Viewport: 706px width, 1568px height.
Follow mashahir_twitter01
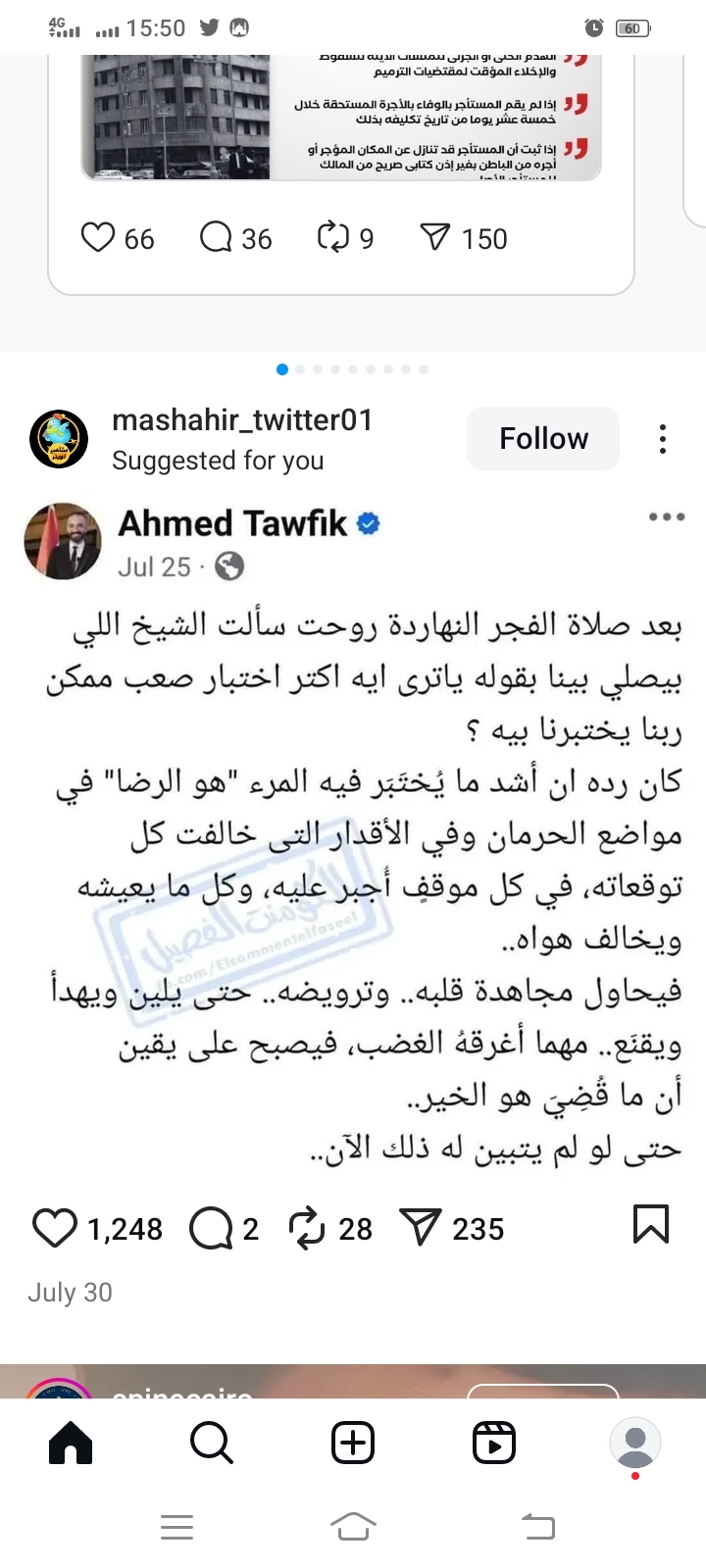click(542, 438)
